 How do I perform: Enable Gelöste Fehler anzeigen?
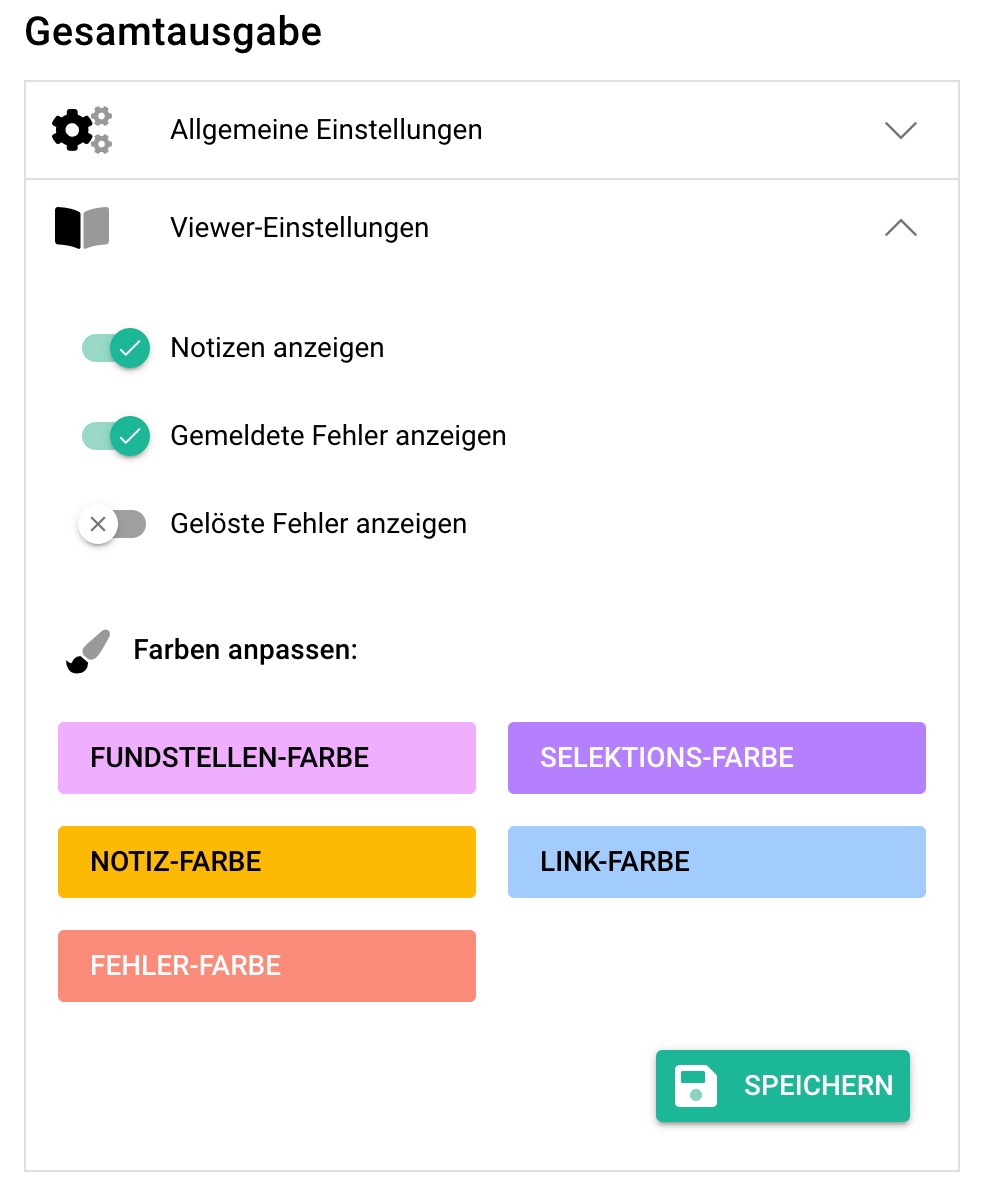point(113,524)
